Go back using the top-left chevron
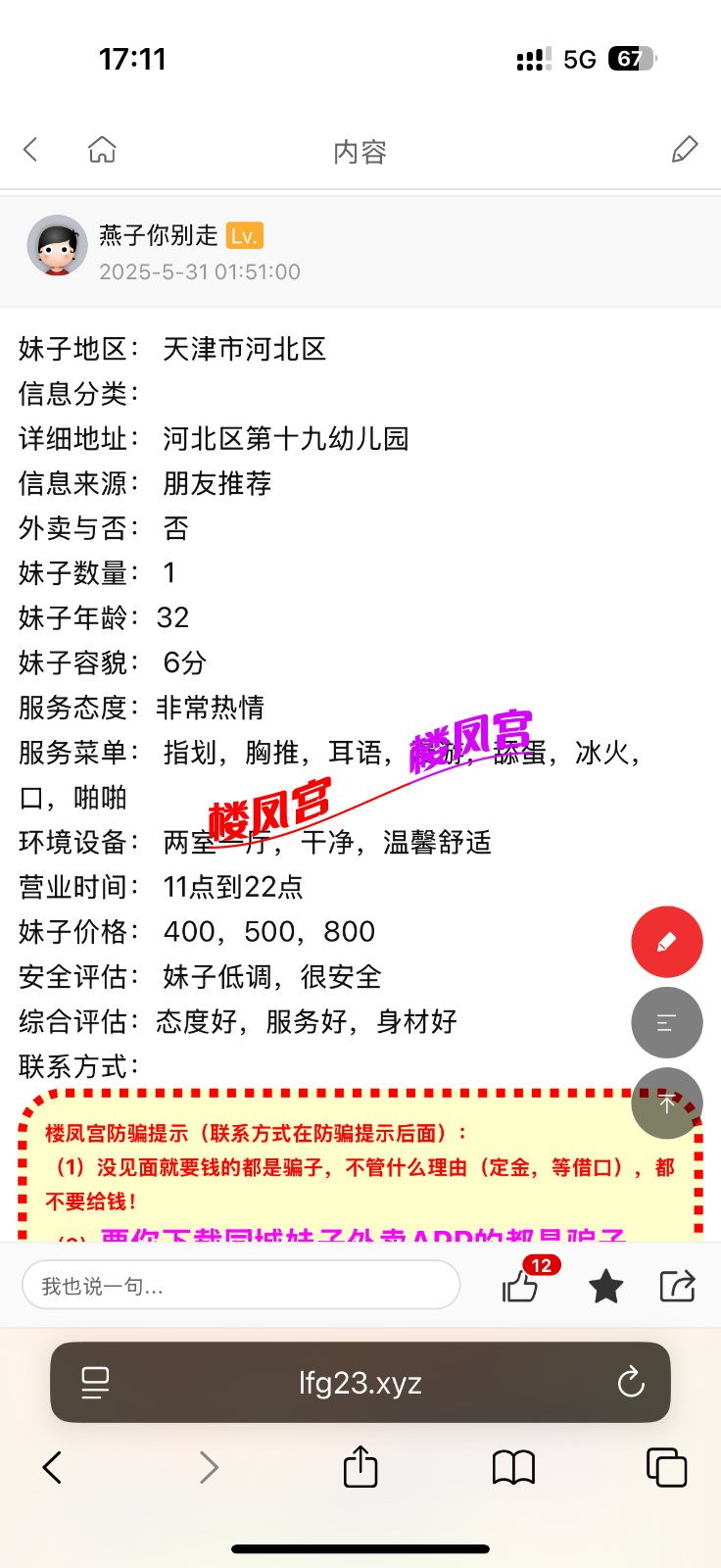The image size is (721, 1568). click(29, 149)
